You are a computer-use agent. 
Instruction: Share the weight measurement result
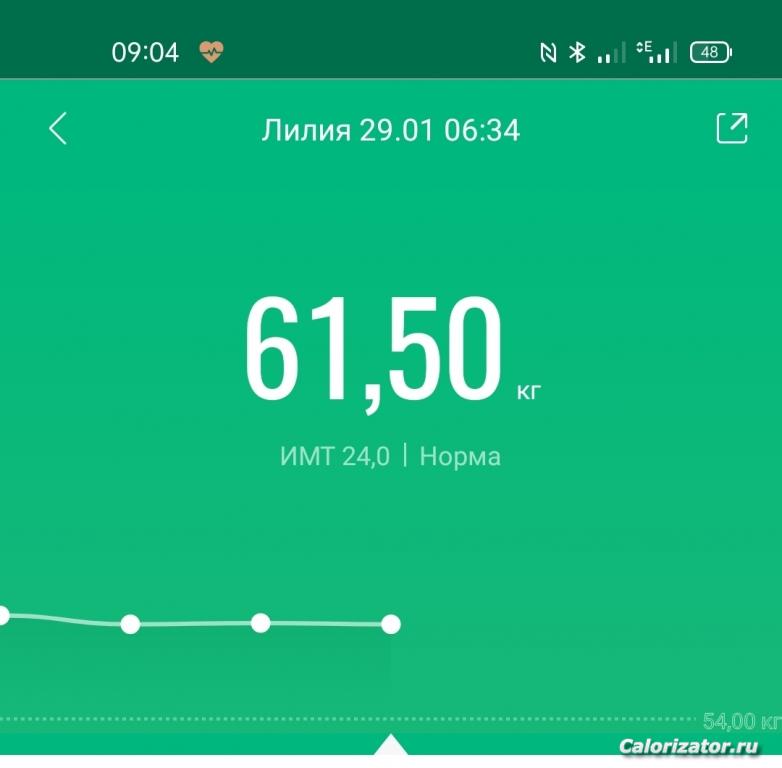pyautogui.click(x=732, y=128)
